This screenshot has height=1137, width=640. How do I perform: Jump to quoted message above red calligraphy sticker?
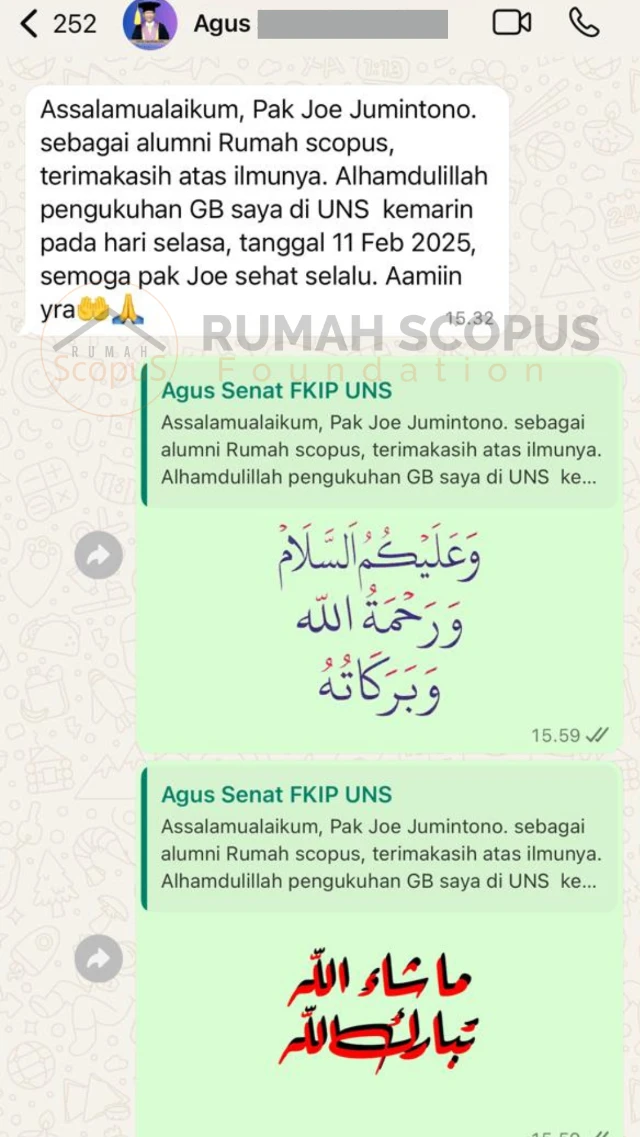point(380,838)
